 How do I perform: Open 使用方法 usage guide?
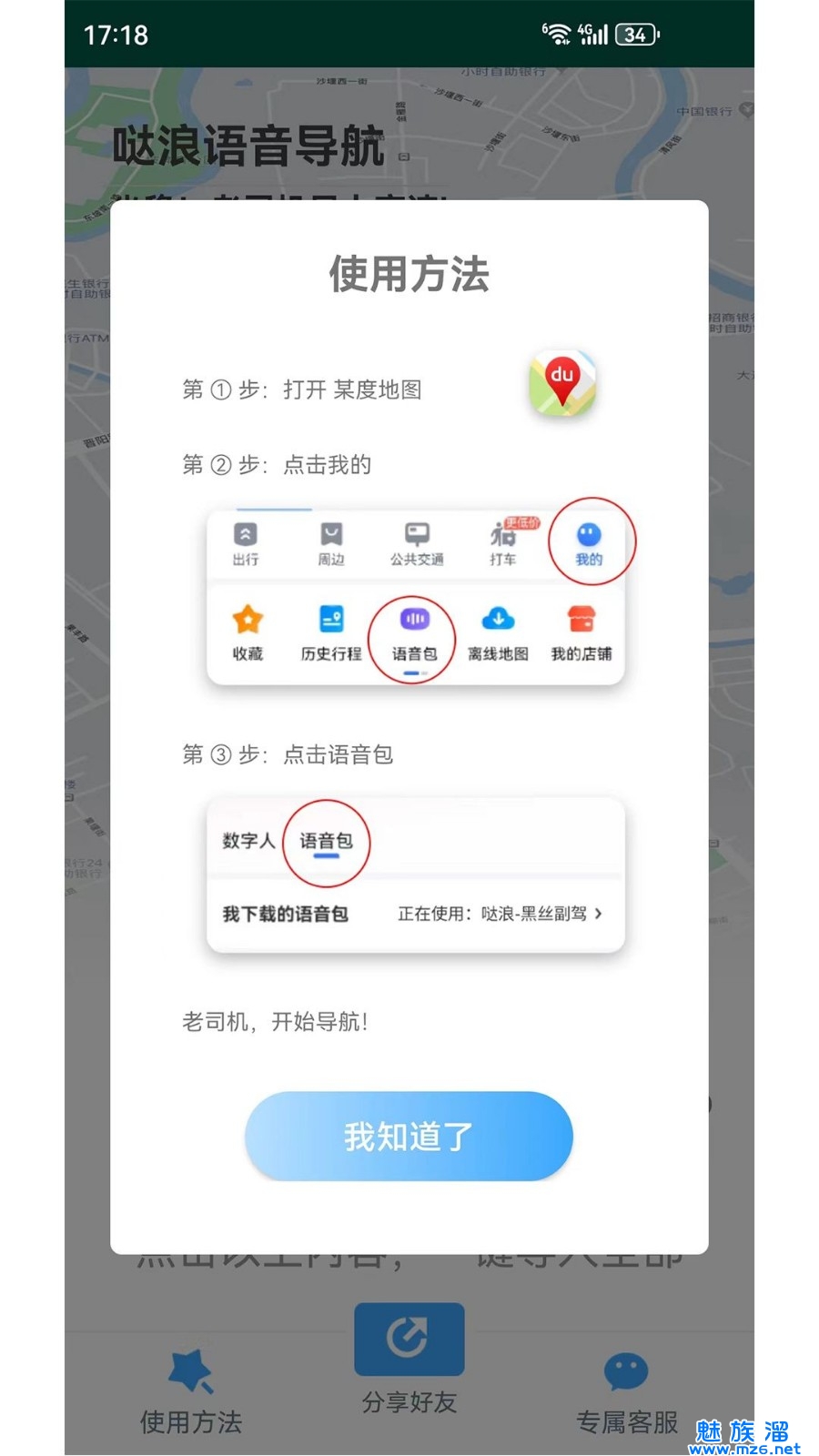[x=191, y=1392]
